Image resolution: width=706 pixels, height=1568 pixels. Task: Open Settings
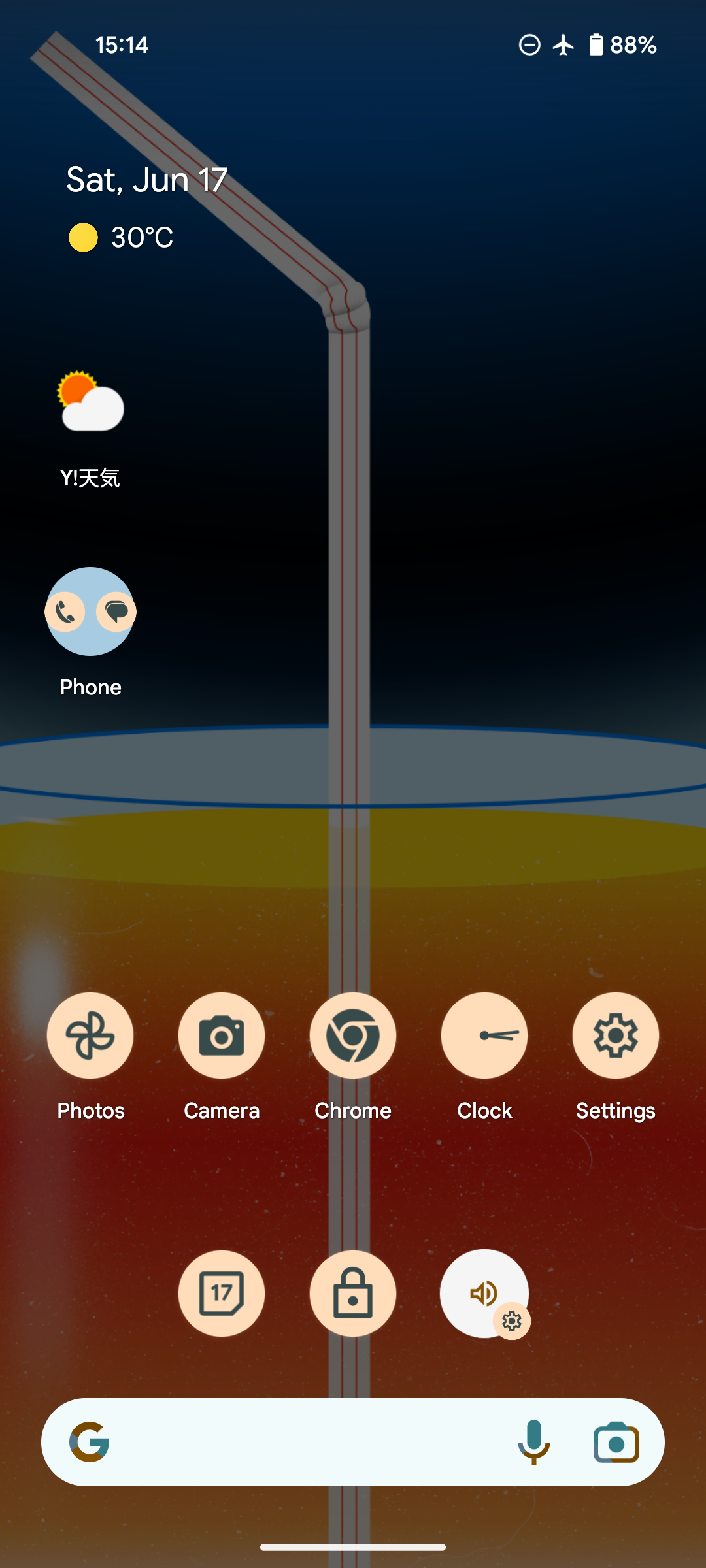pyautogui.click(x=615, y=1036)
